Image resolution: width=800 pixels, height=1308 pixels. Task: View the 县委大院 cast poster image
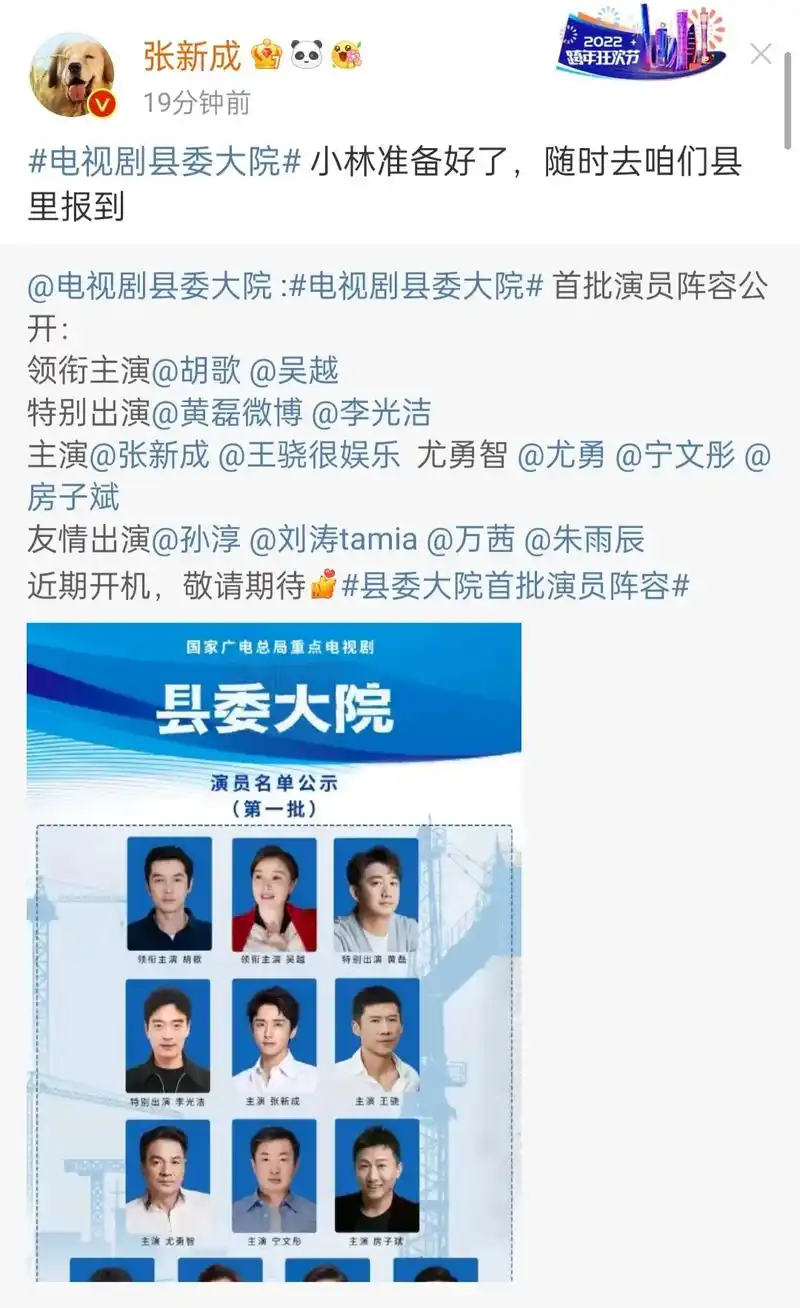(274, 950)
